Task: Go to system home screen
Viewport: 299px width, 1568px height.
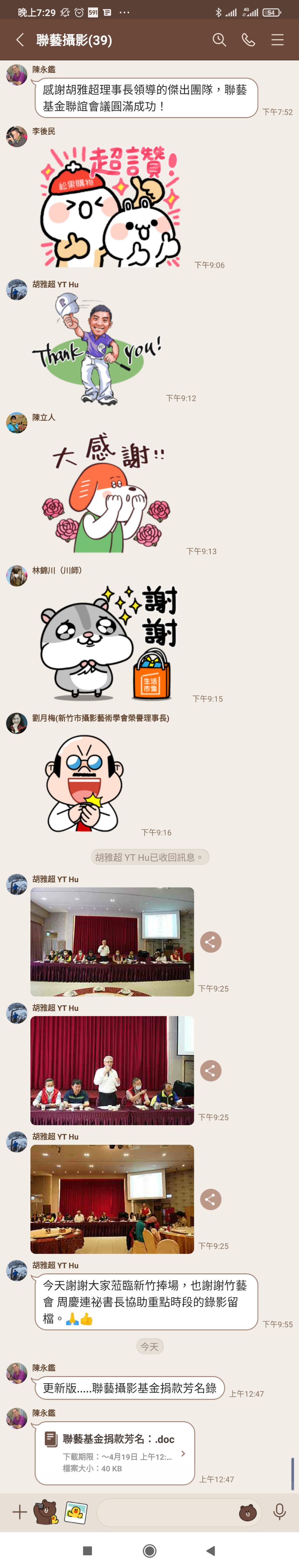Action: (149, 1550)
